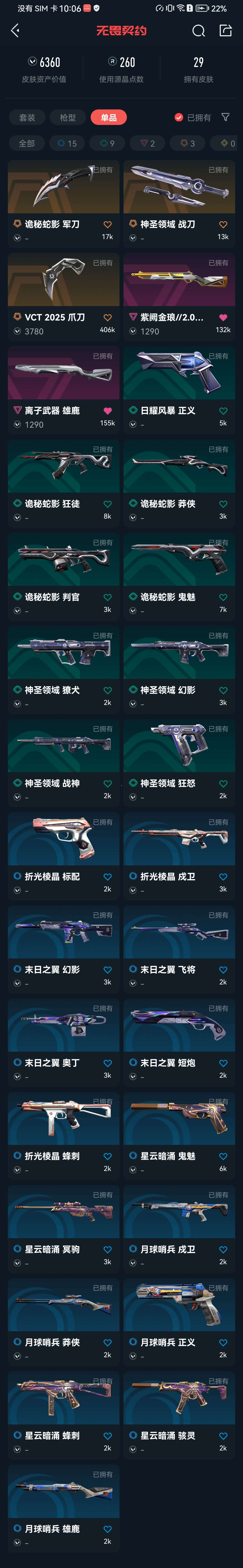Viewport: 243px width, 1568px height.
Task: Switch to the 套装 tab
Action: pos(27,118)
